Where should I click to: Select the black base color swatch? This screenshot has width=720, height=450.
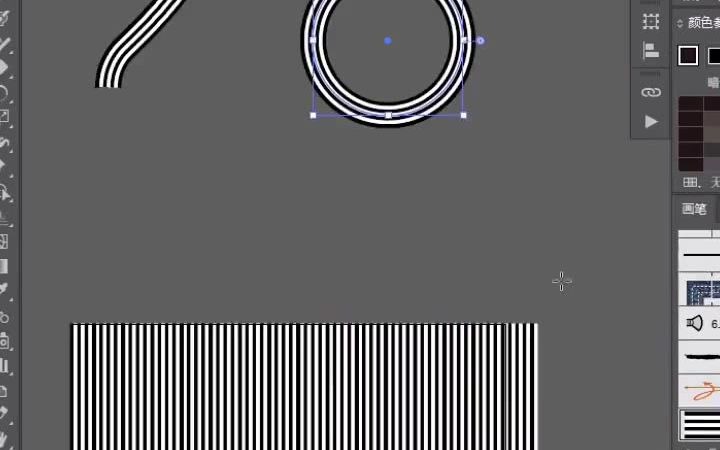click(x=688, y=56)
